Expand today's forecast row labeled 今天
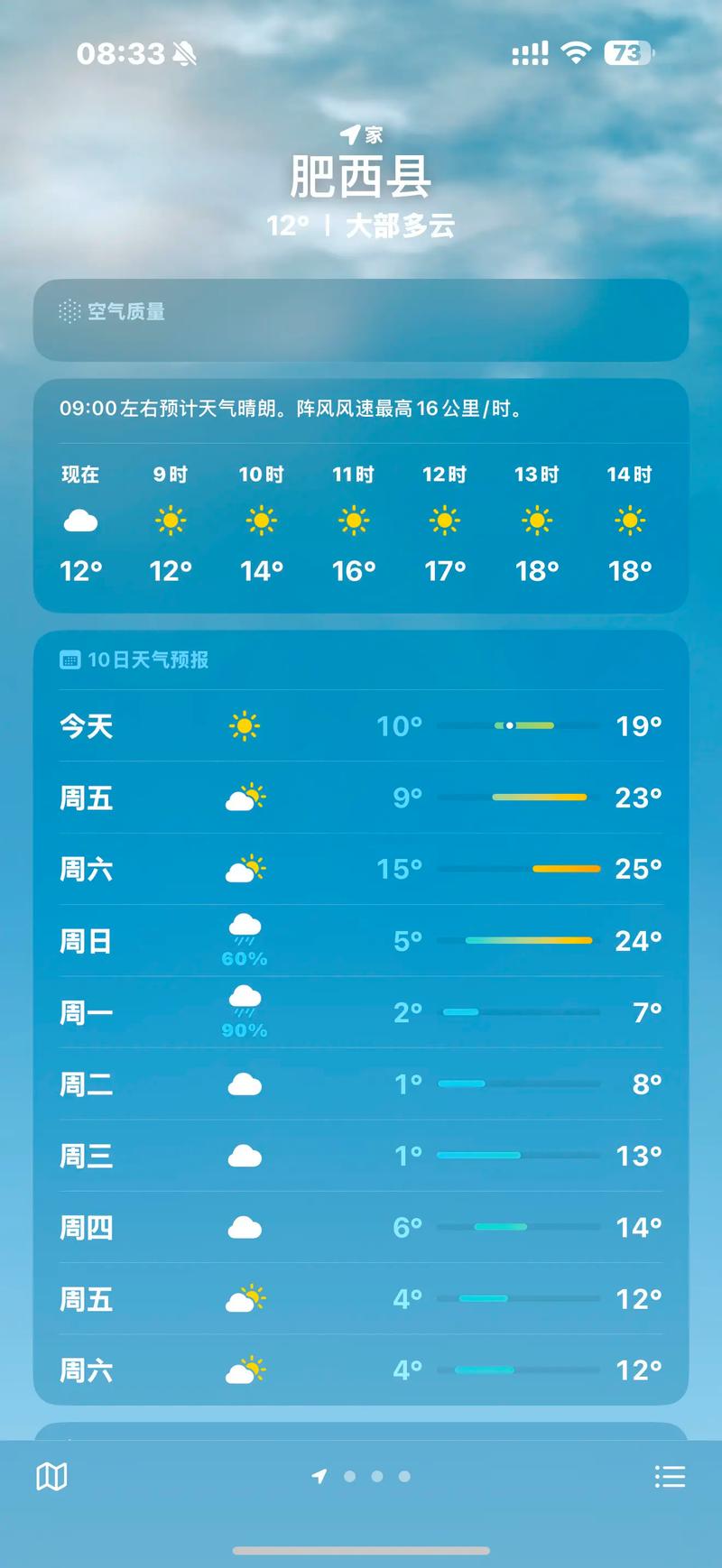Viewport: 722px width, 1568px height. click(361, 725)
